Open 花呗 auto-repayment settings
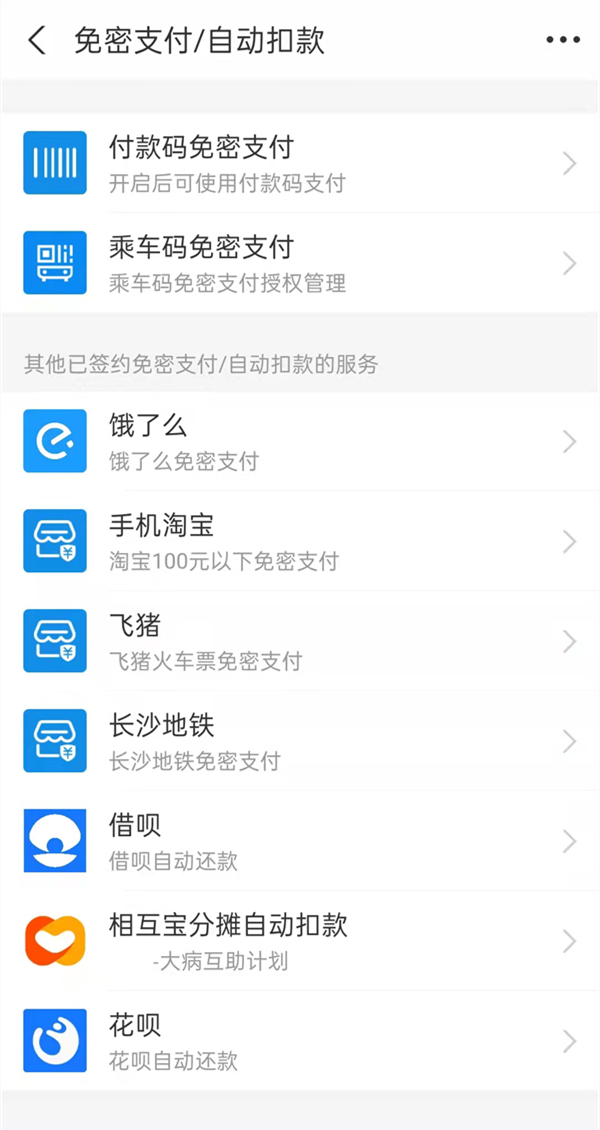The image size is (600, 1130). [x=300, y=1041]
